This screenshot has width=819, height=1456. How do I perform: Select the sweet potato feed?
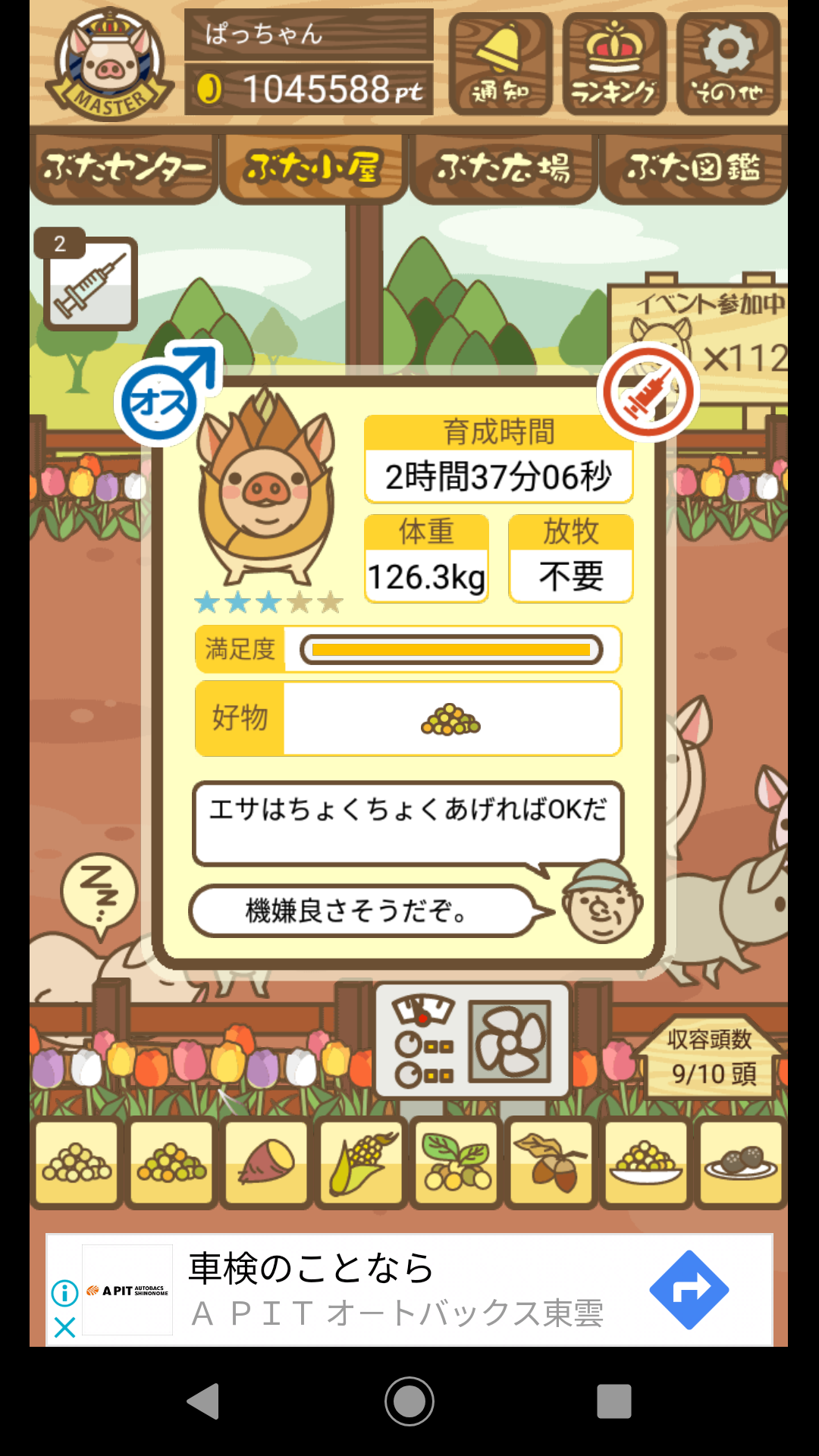pos(266,1163)
